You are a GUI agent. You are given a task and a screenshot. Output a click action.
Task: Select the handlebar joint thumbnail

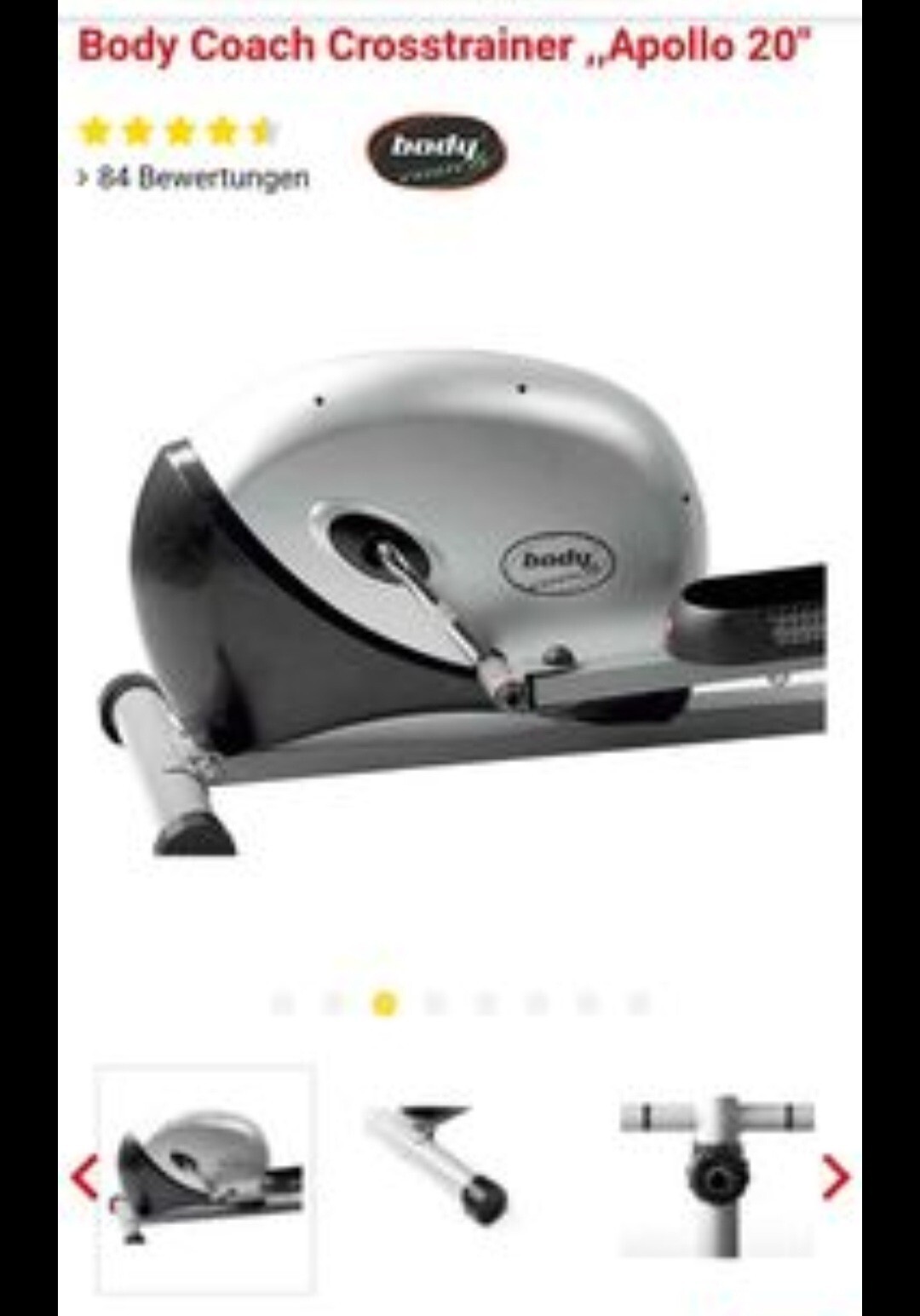coord(717,1175)
